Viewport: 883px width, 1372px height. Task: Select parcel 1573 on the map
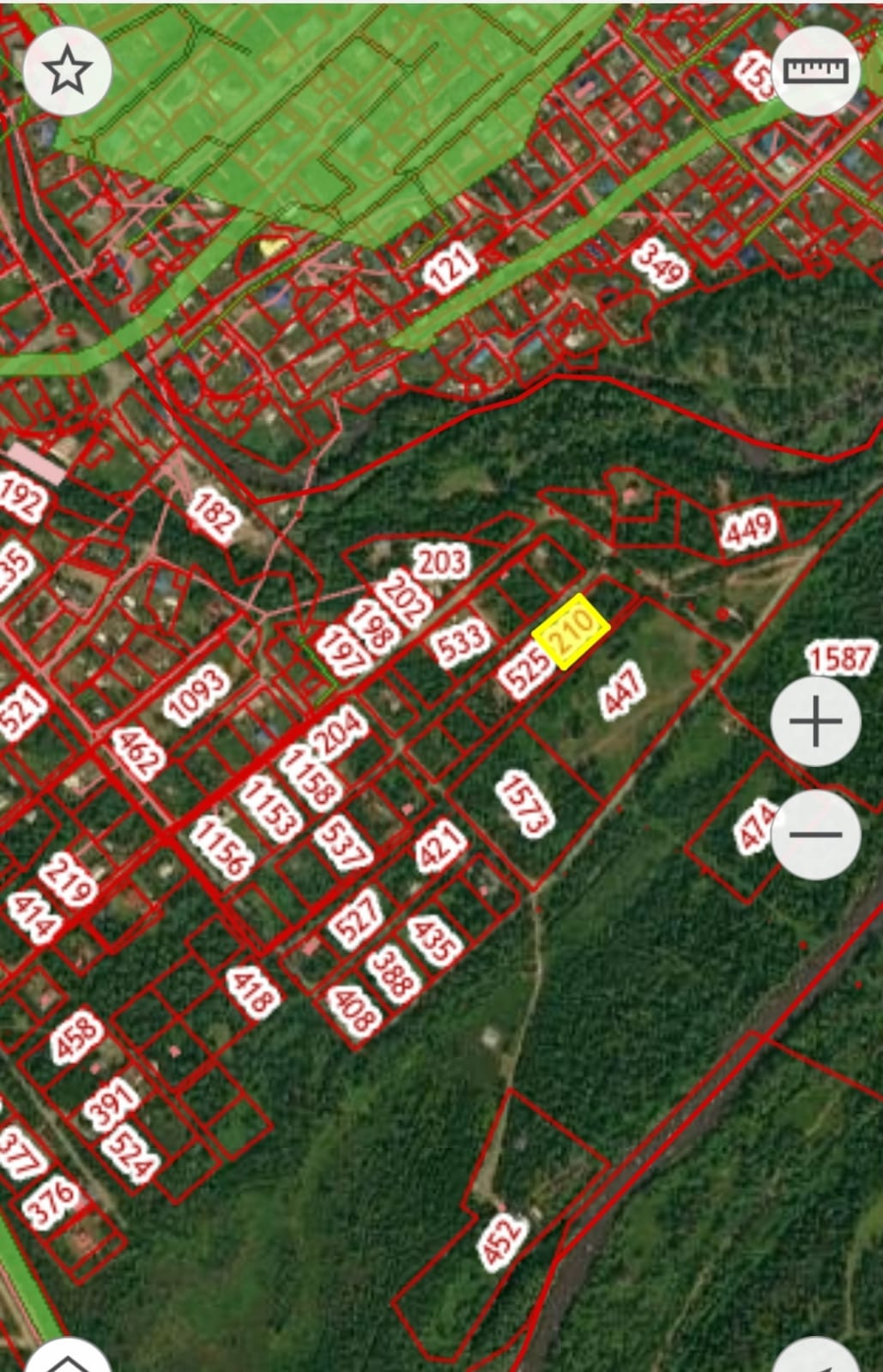tap(523, 803)
